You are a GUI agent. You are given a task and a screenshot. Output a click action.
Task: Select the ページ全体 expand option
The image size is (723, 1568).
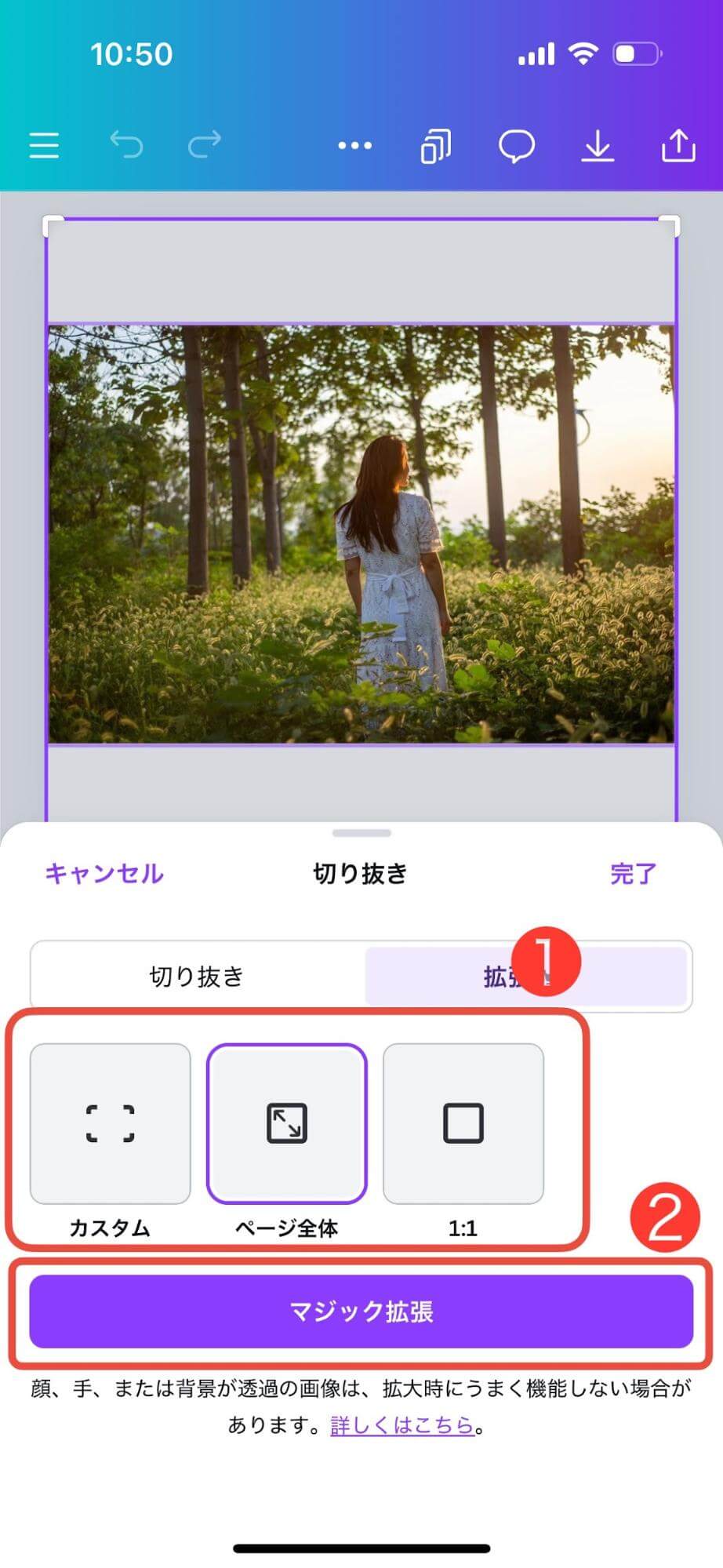click(287, 1124)
